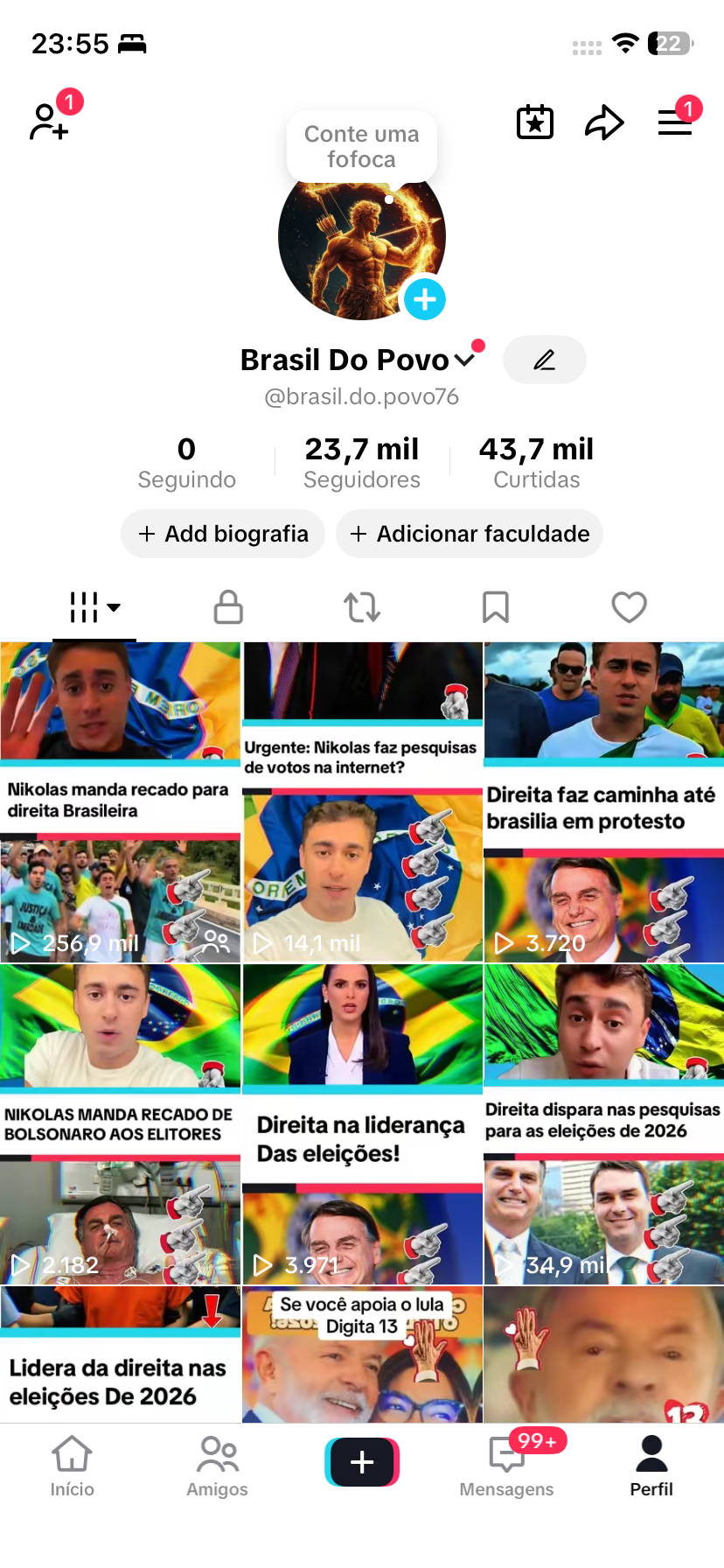Open TikTok Studio creator tools icon
The height and width of the screenshot is (1568, 724).
pos(534,122)
